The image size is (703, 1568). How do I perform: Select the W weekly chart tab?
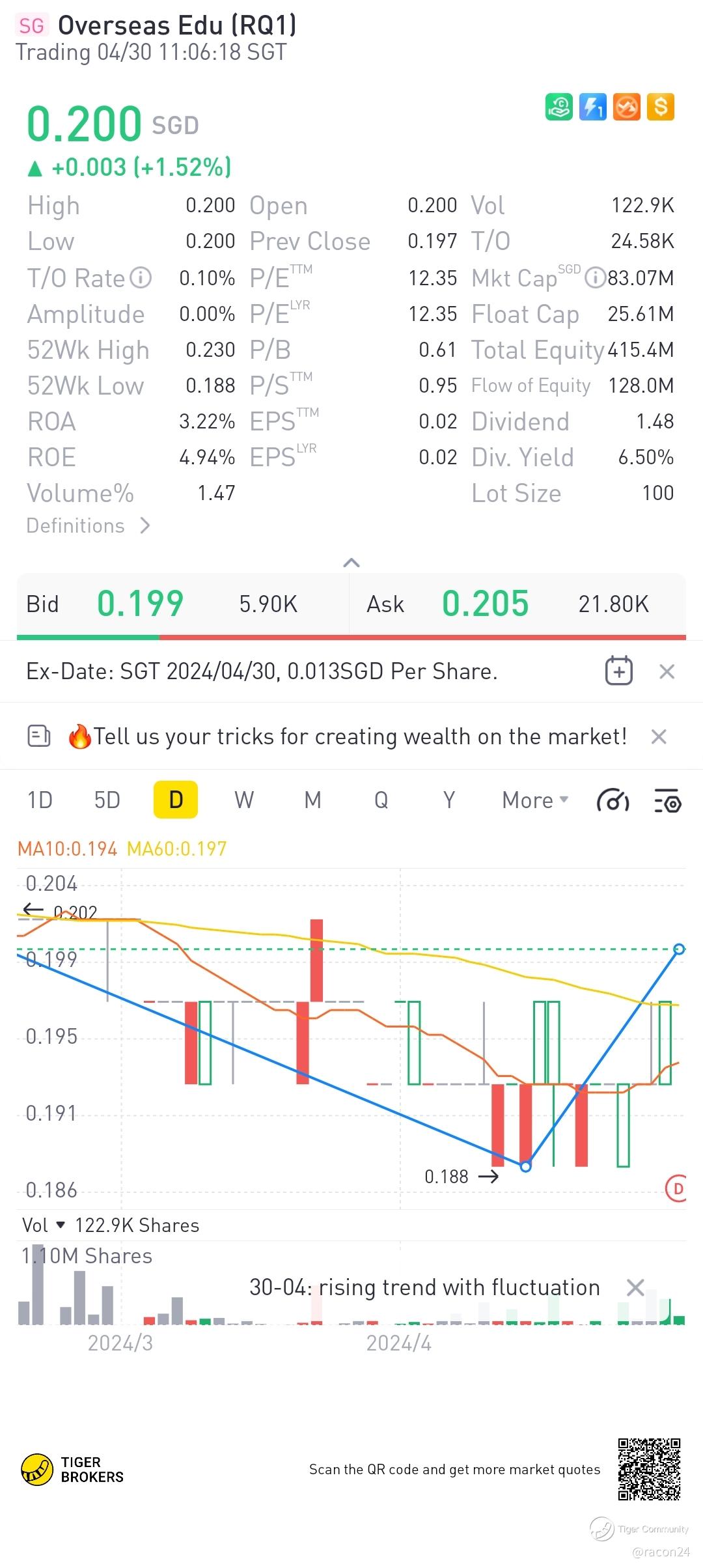click(x=244, y=800)
